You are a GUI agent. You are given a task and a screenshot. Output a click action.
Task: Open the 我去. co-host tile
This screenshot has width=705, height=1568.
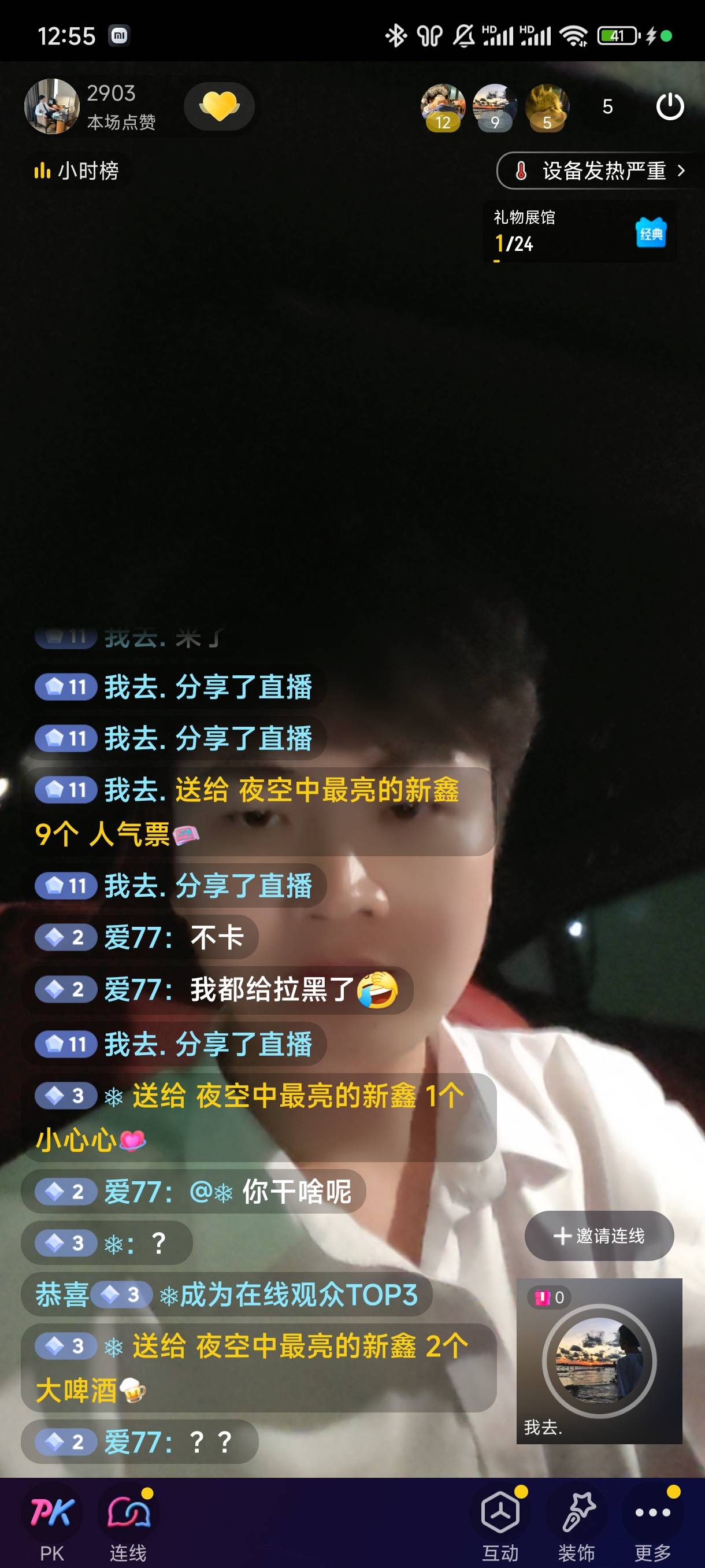[x=599, y=1362]
